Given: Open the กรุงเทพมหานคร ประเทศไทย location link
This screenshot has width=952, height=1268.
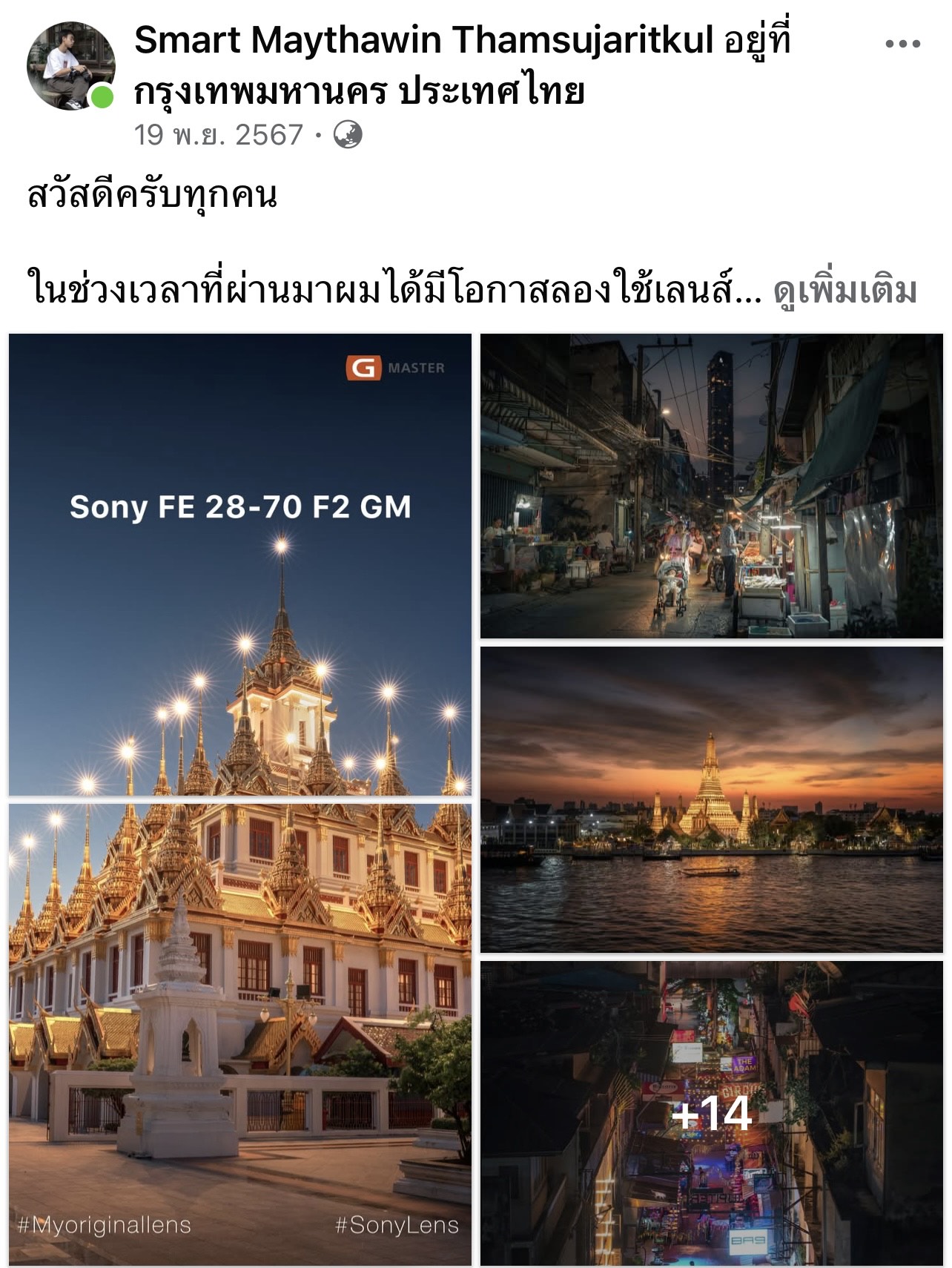Looking at the screenshot, I should coord(359,92).
